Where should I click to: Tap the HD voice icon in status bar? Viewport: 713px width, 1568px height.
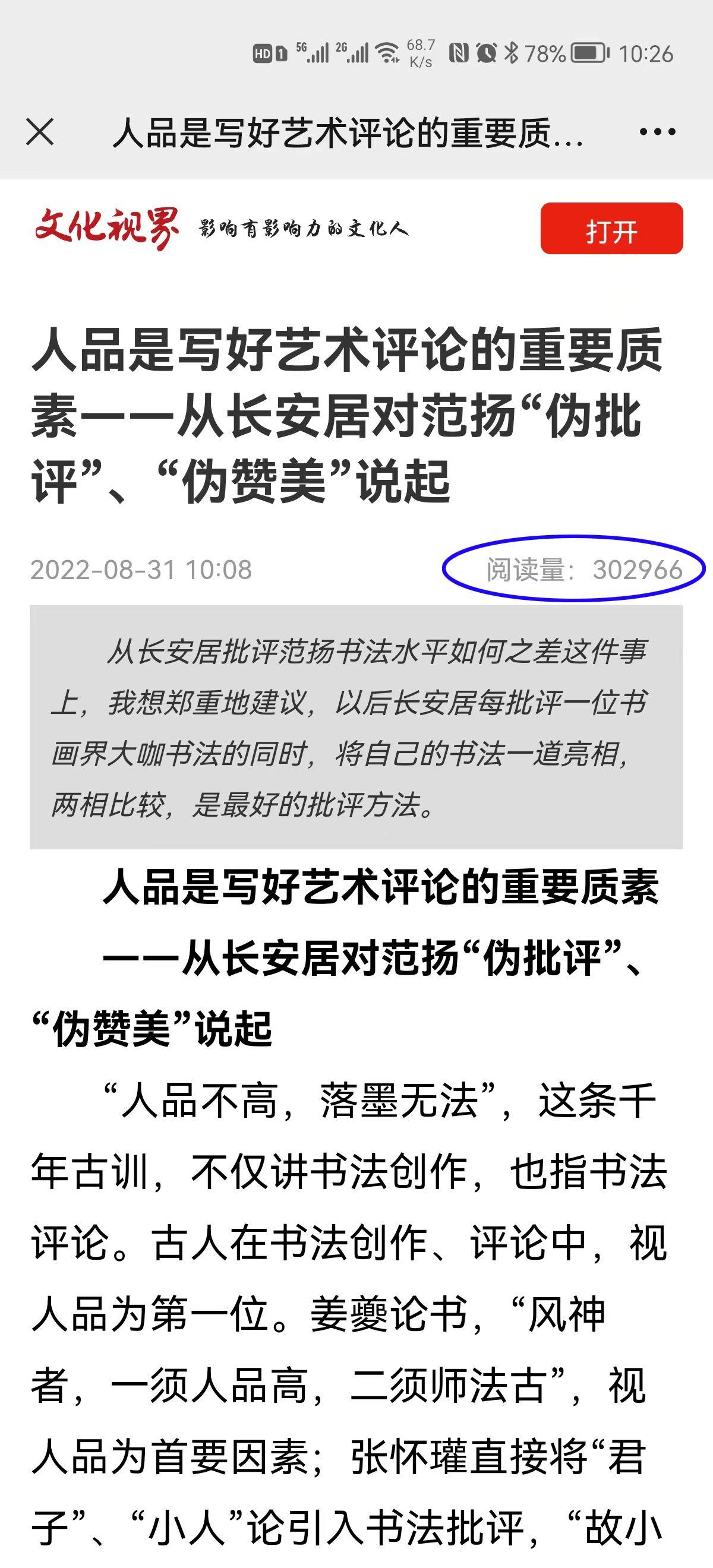click(262, 54)
